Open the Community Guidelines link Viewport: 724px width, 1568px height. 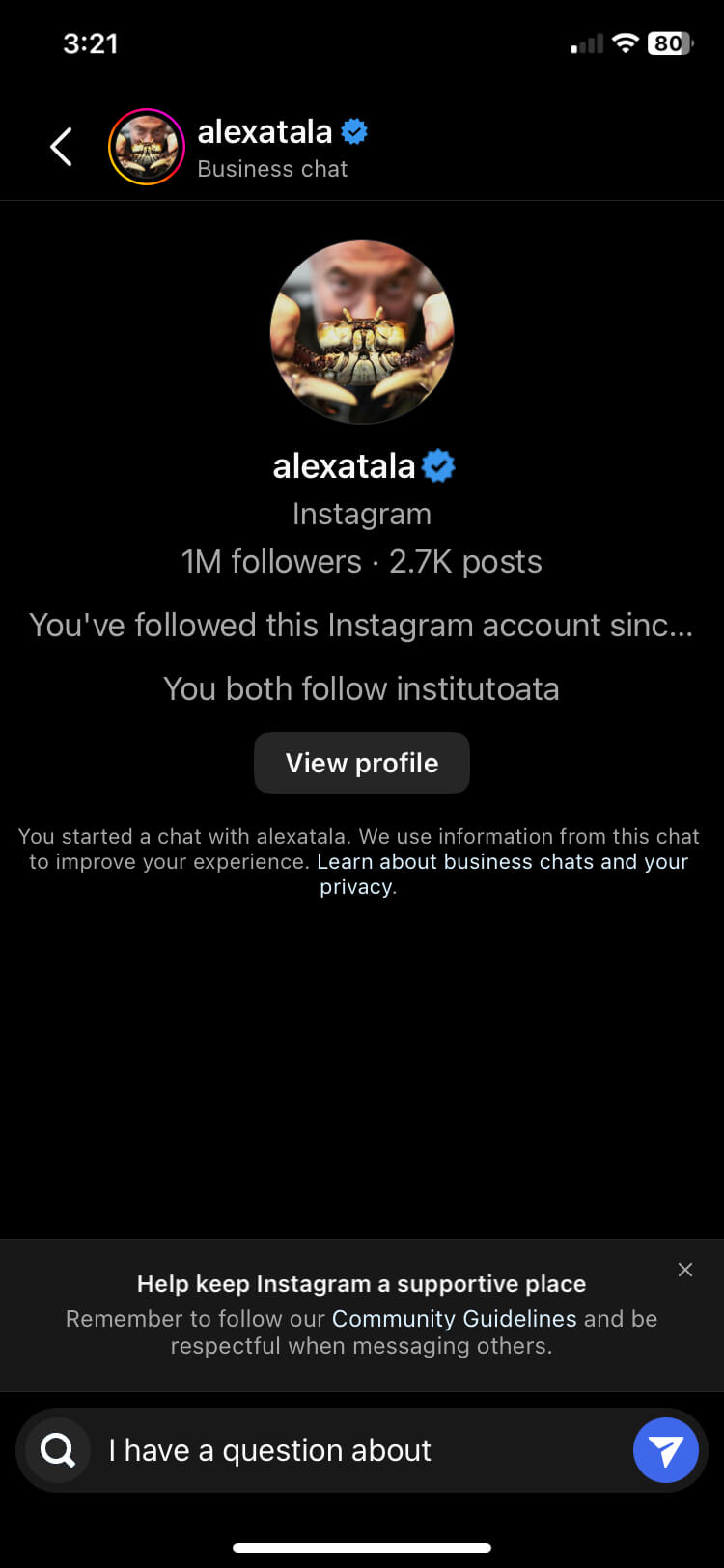tap(454, 1319)
